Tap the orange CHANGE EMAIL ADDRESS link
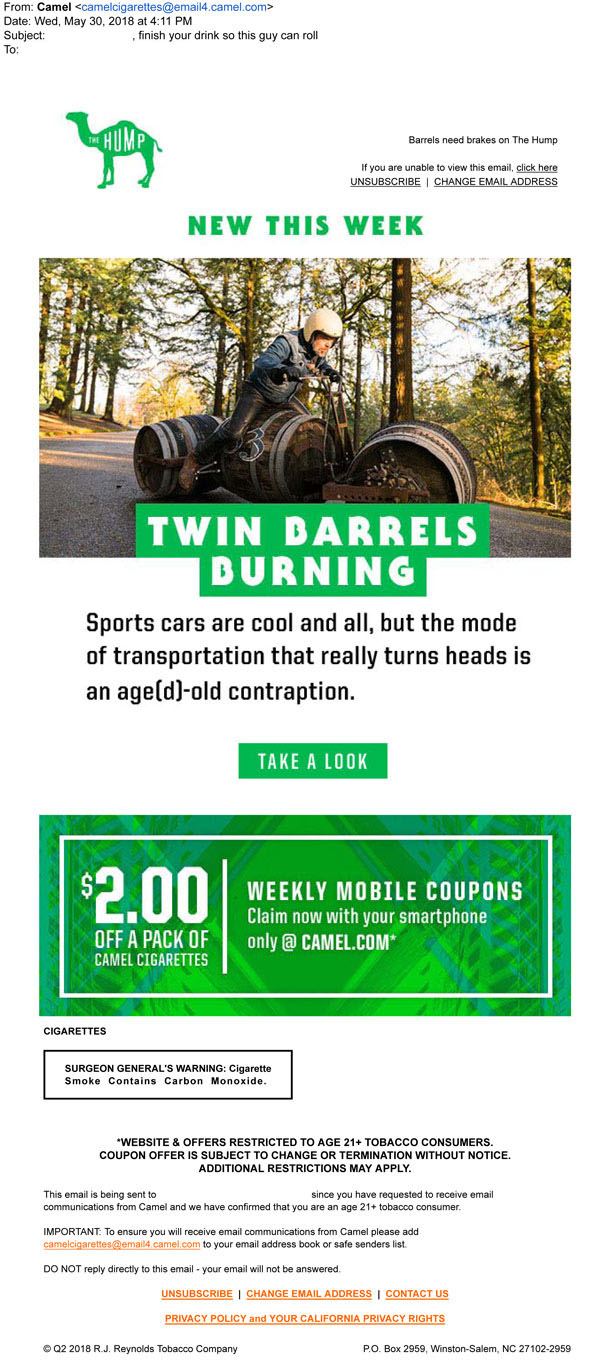This screenshot has width=600, height=1361. 309,1294
